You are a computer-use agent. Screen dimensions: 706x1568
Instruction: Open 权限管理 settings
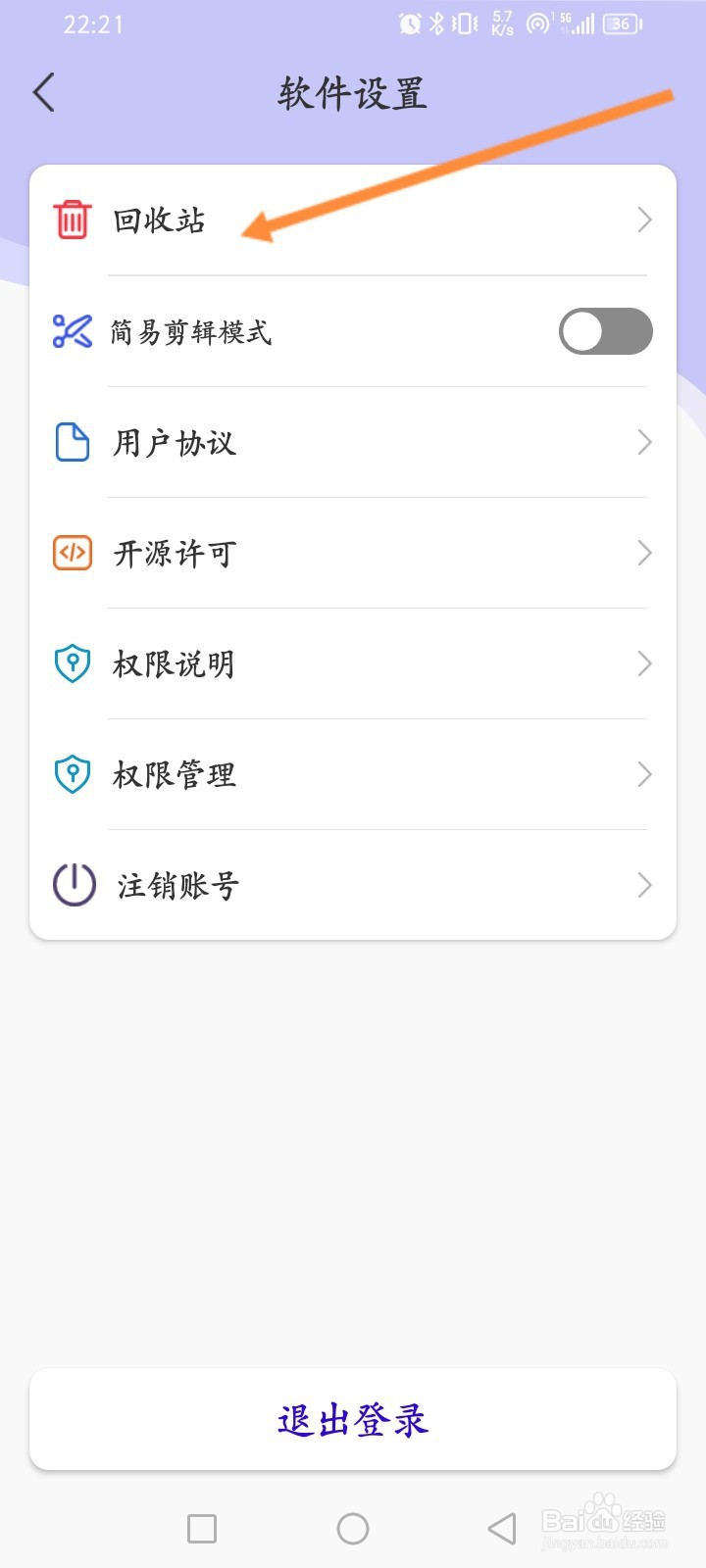click(x=353, y=774)
